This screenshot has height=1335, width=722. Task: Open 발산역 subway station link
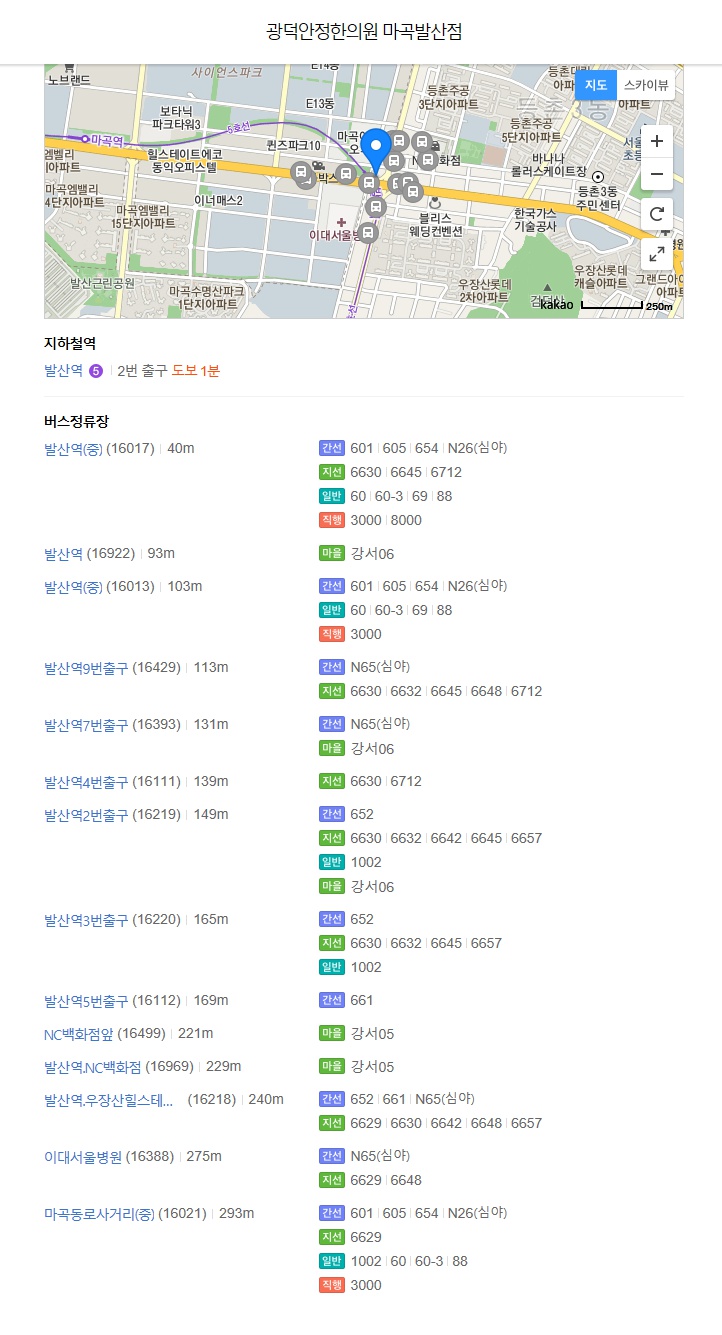click(x=63, y=371)
